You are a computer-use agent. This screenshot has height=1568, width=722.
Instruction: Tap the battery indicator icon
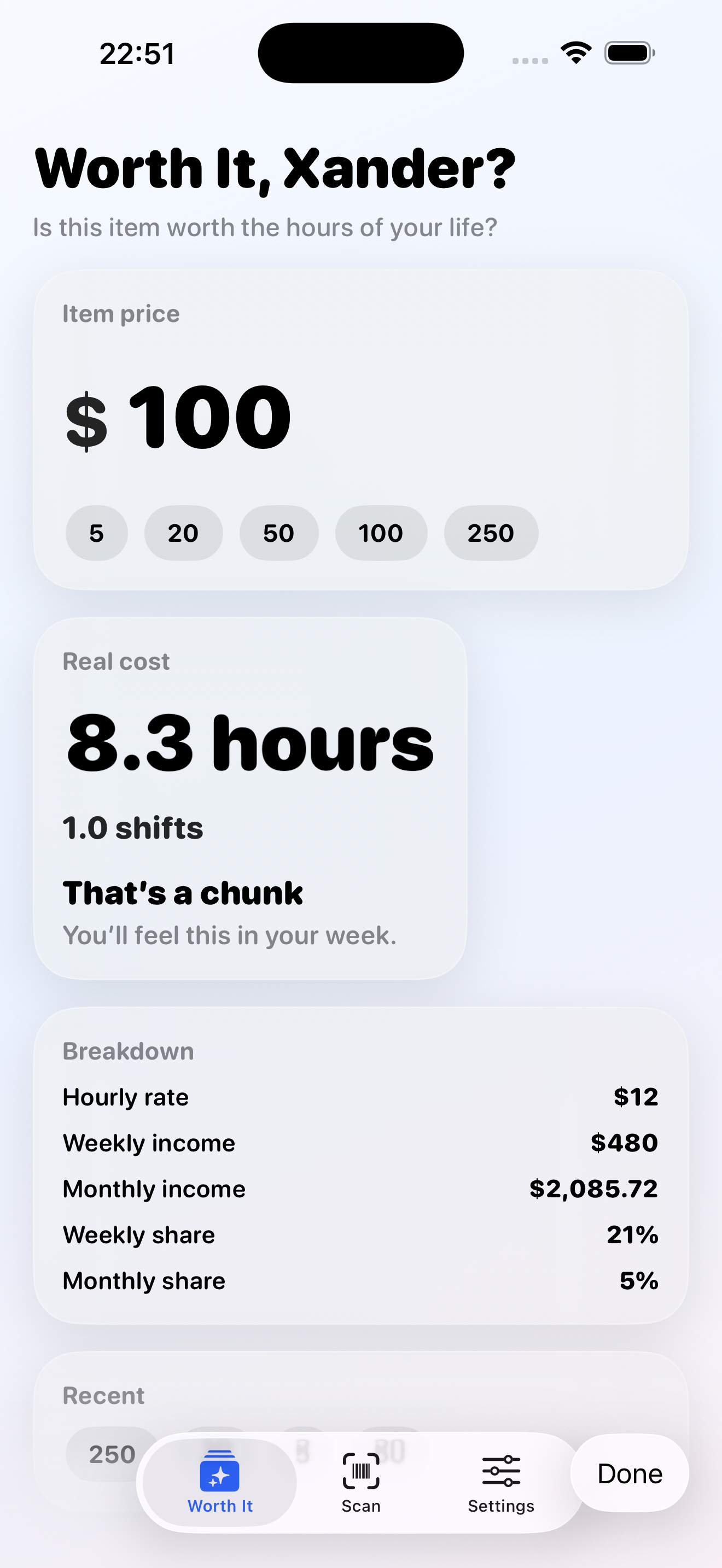627,52
